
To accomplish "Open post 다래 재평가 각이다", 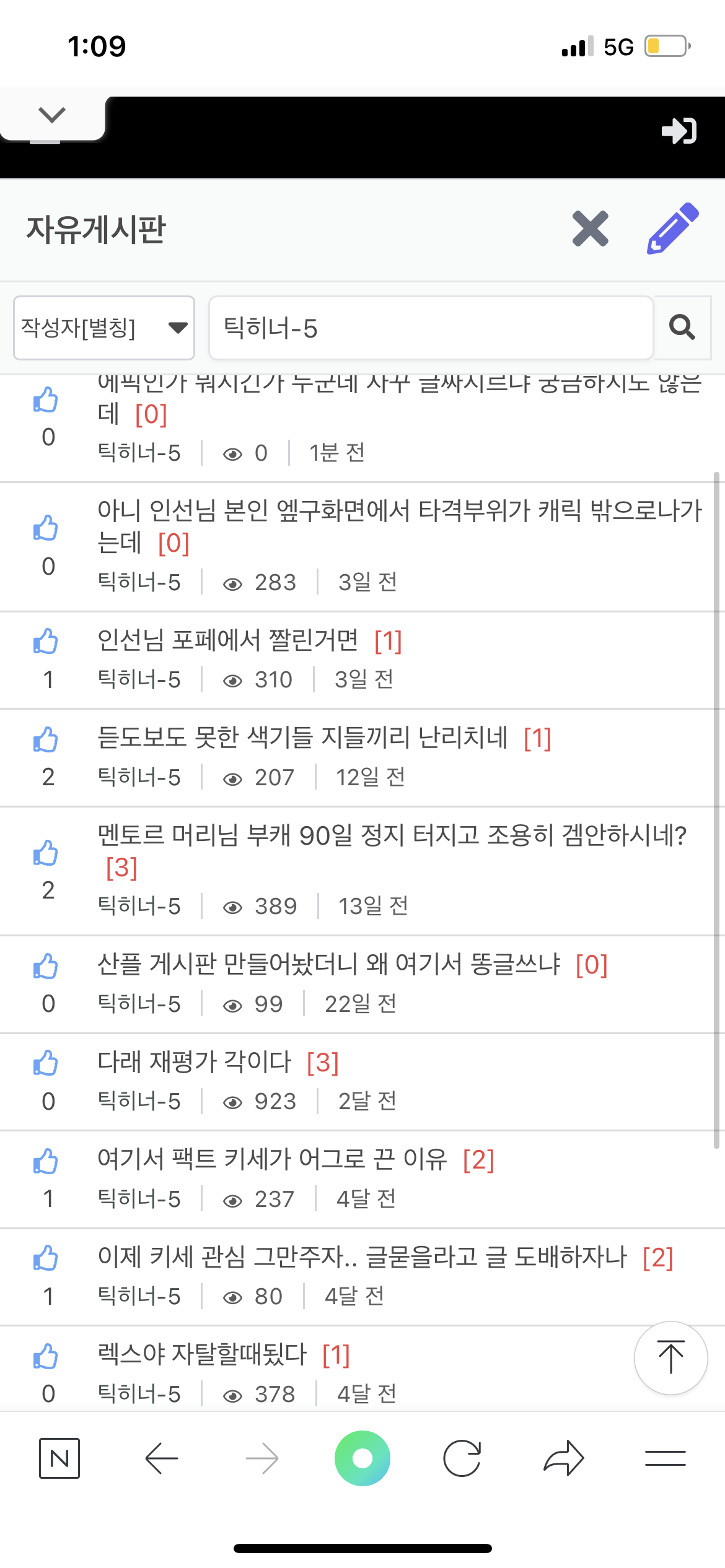I will (x=195, y=1062).
